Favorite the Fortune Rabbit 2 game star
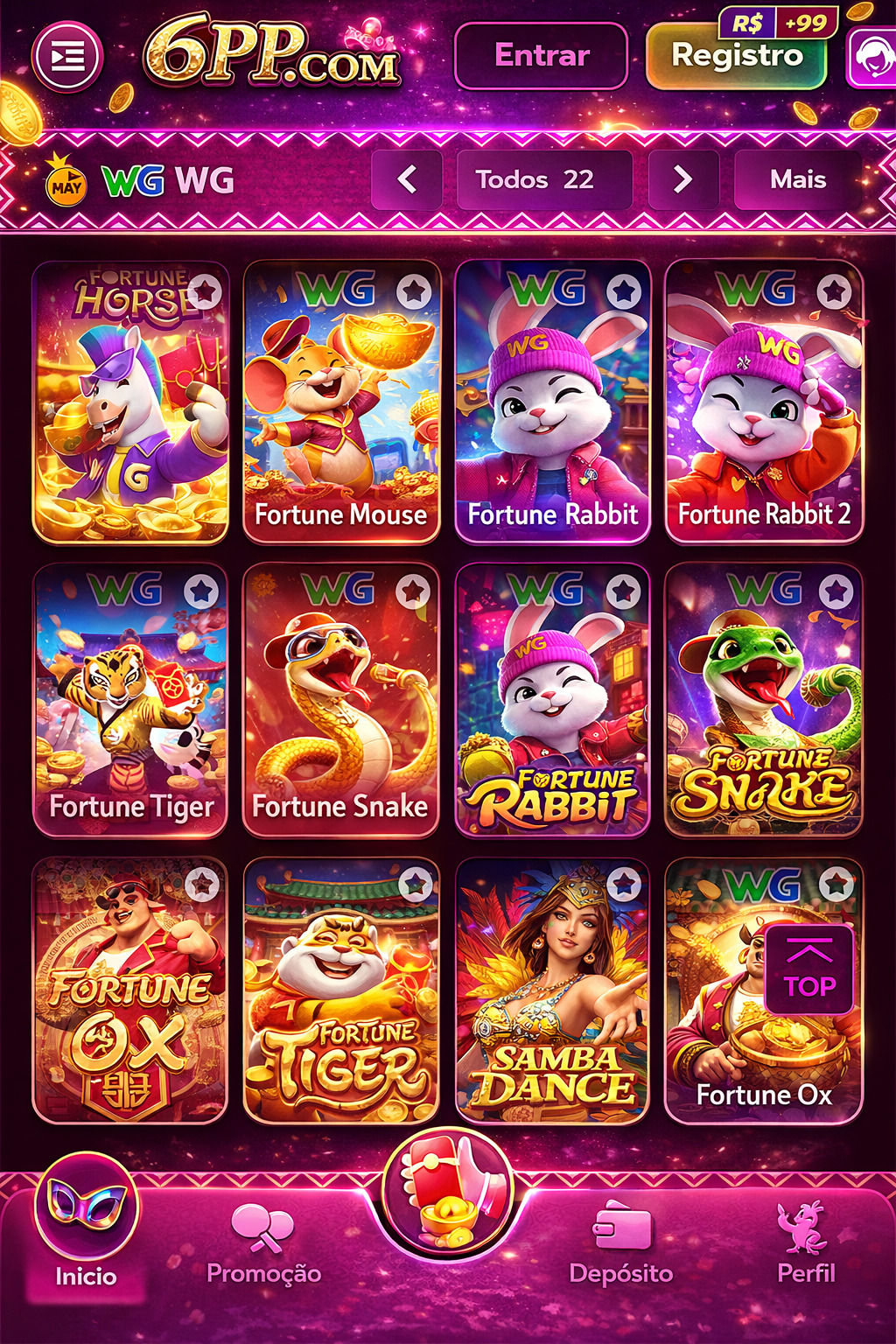Screen dimensions: 896x1344 pyautogui.click(x=834, y=290)
